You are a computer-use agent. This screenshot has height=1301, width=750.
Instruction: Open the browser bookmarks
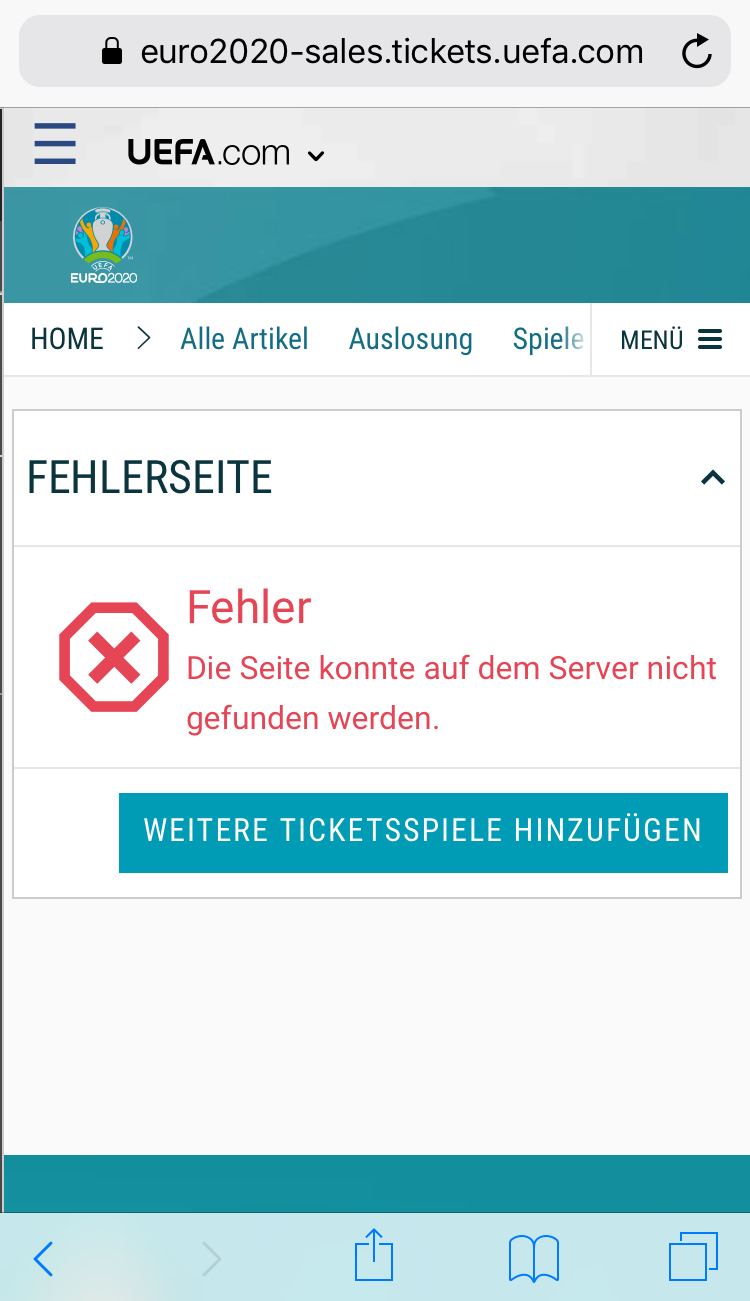pyautogui.click(x=534, y=1258)
